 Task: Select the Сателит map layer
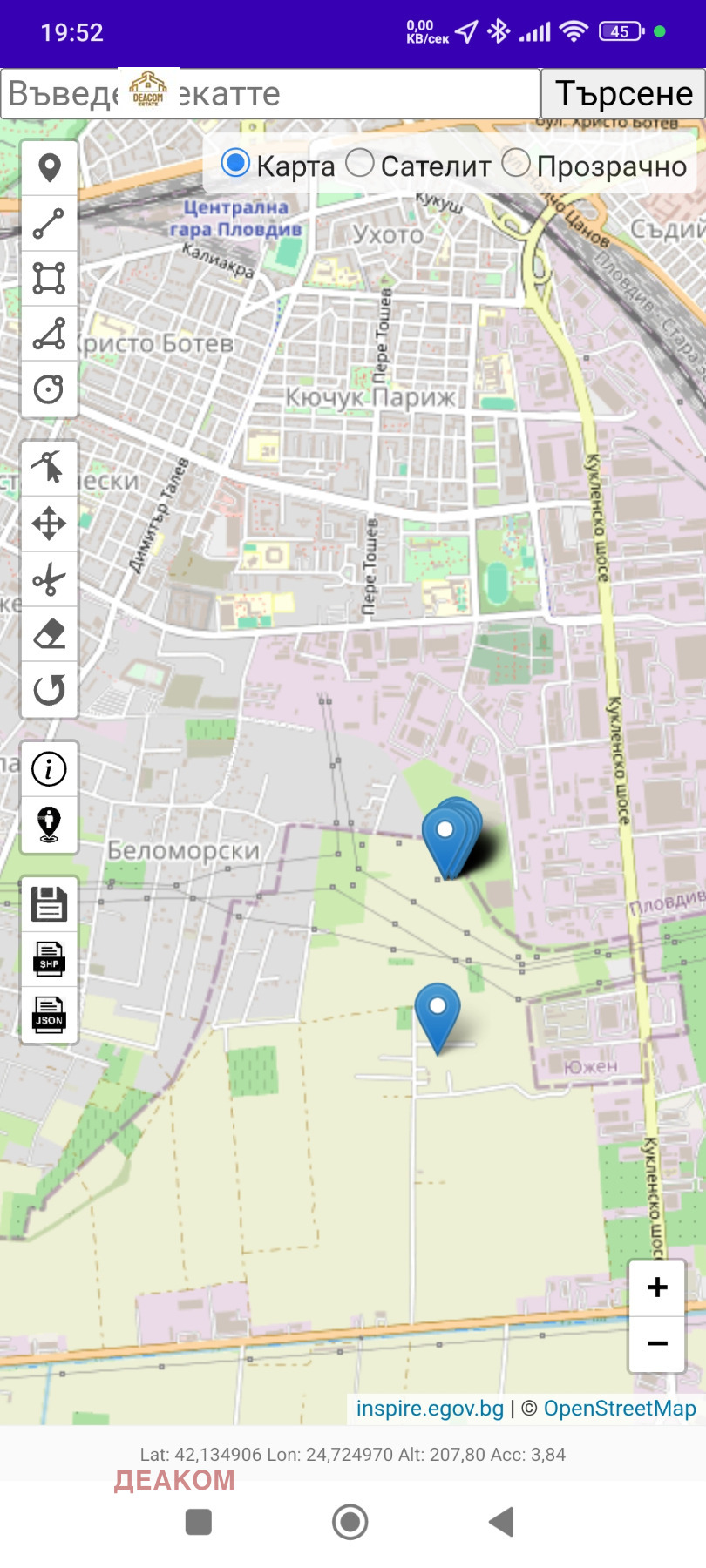click(x=360, y=164)
